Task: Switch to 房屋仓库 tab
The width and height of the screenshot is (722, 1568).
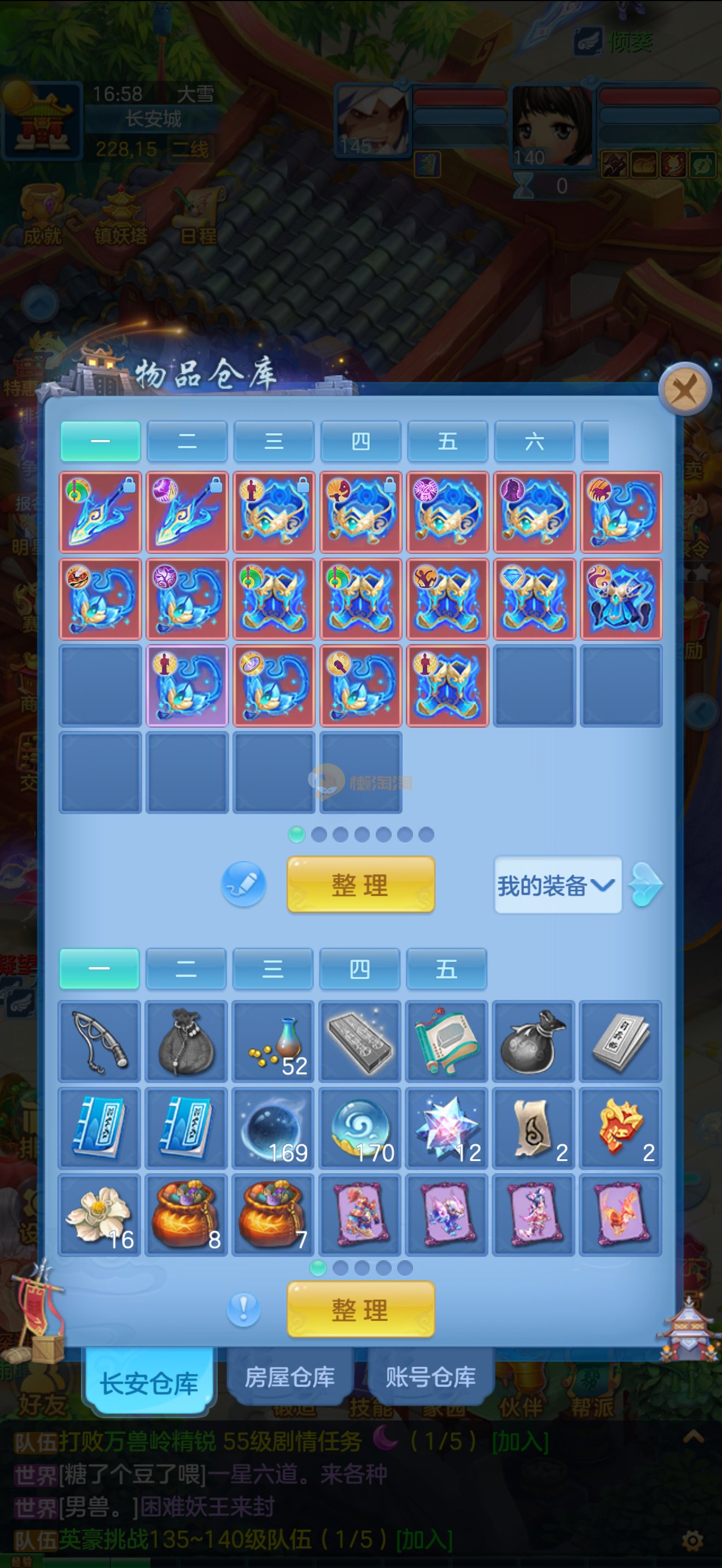Action: 290,1376
